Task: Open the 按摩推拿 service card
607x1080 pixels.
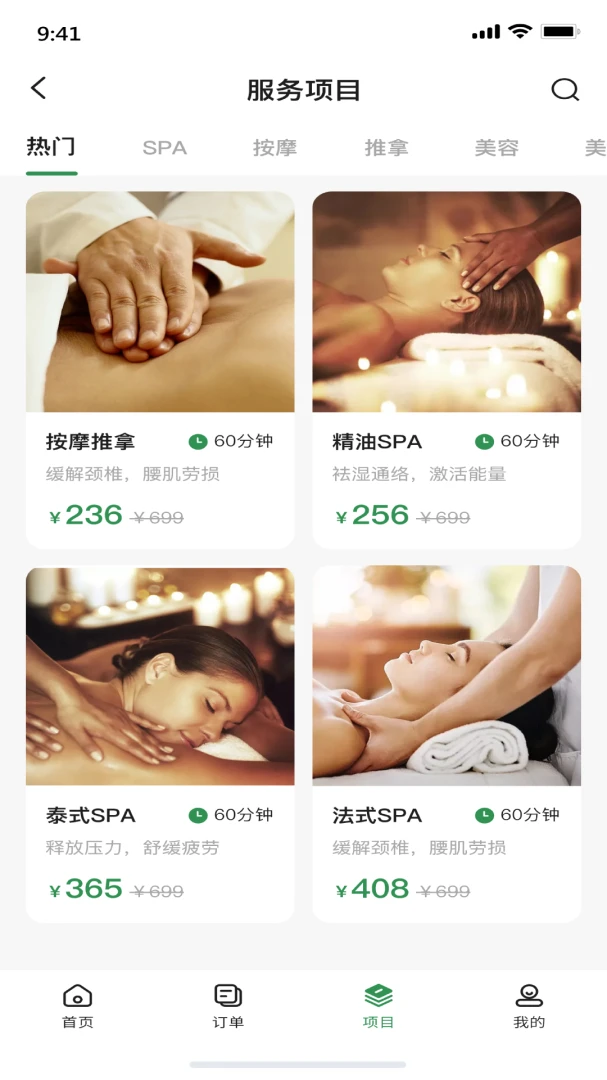Action: tap(160, 369)
